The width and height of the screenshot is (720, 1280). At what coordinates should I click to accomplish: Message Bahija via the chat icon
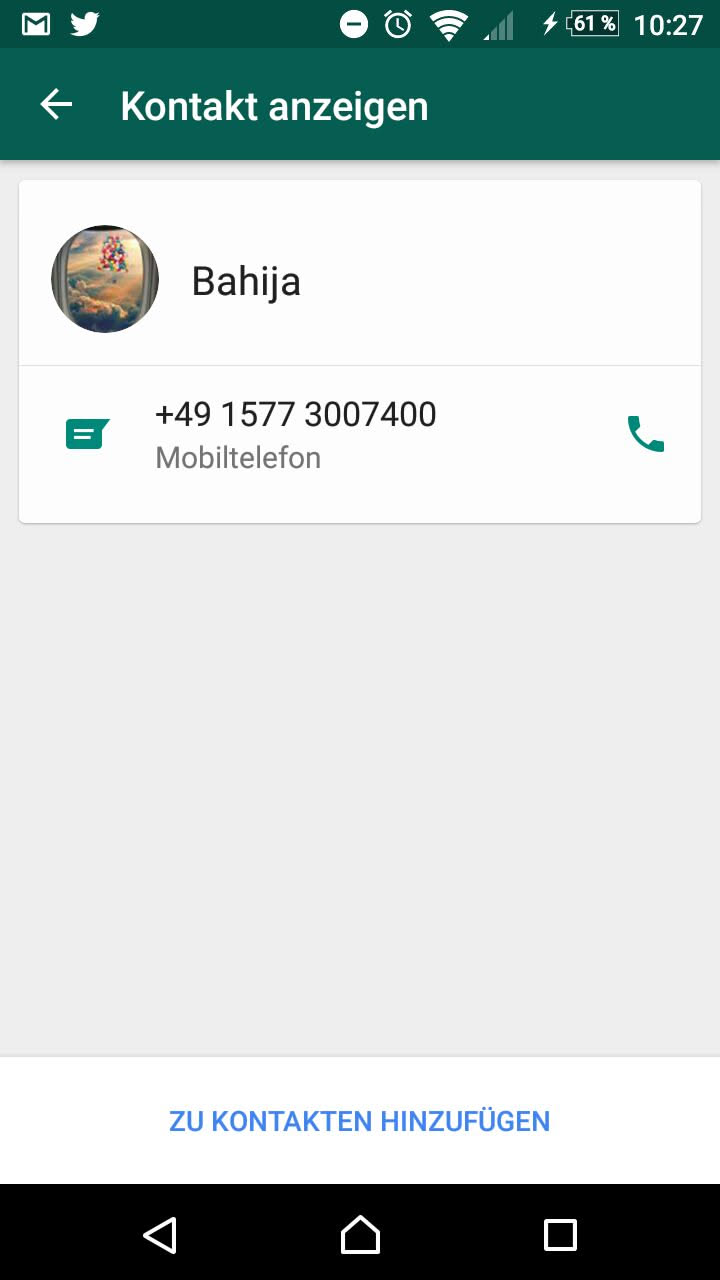click(87, 434)
